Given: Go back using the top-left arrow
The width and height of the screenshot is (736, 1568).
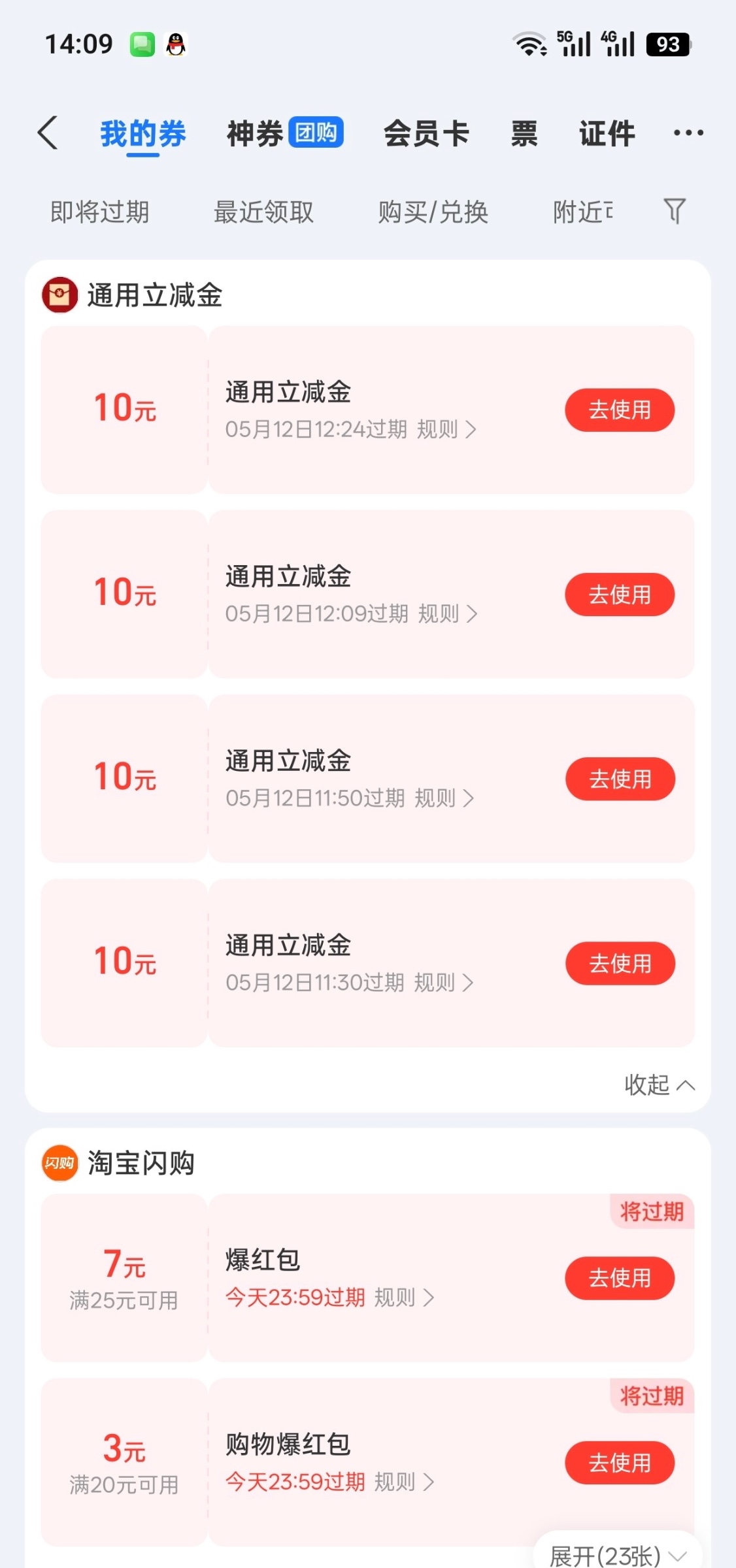Looking at the screenshot, I should point(48,133).
